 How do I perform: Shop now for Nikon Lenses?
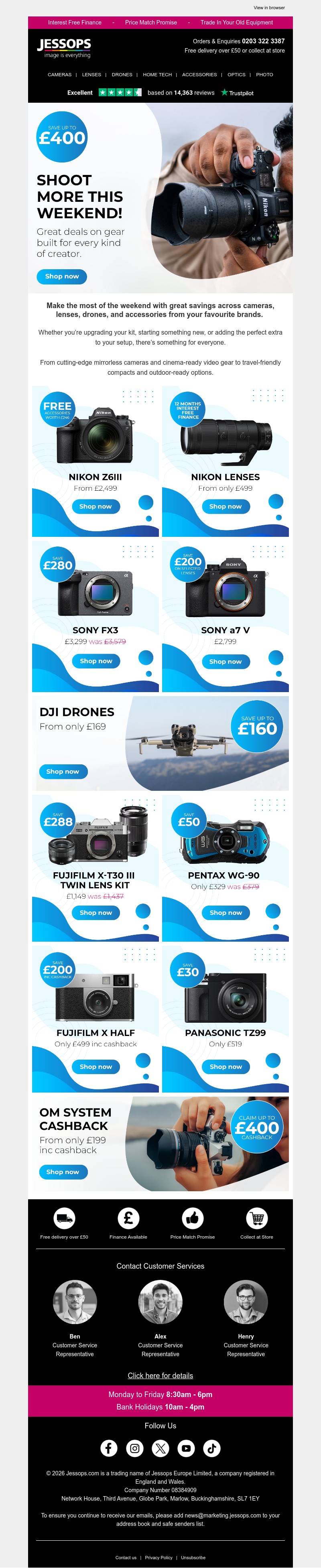[x=226, y=506]
